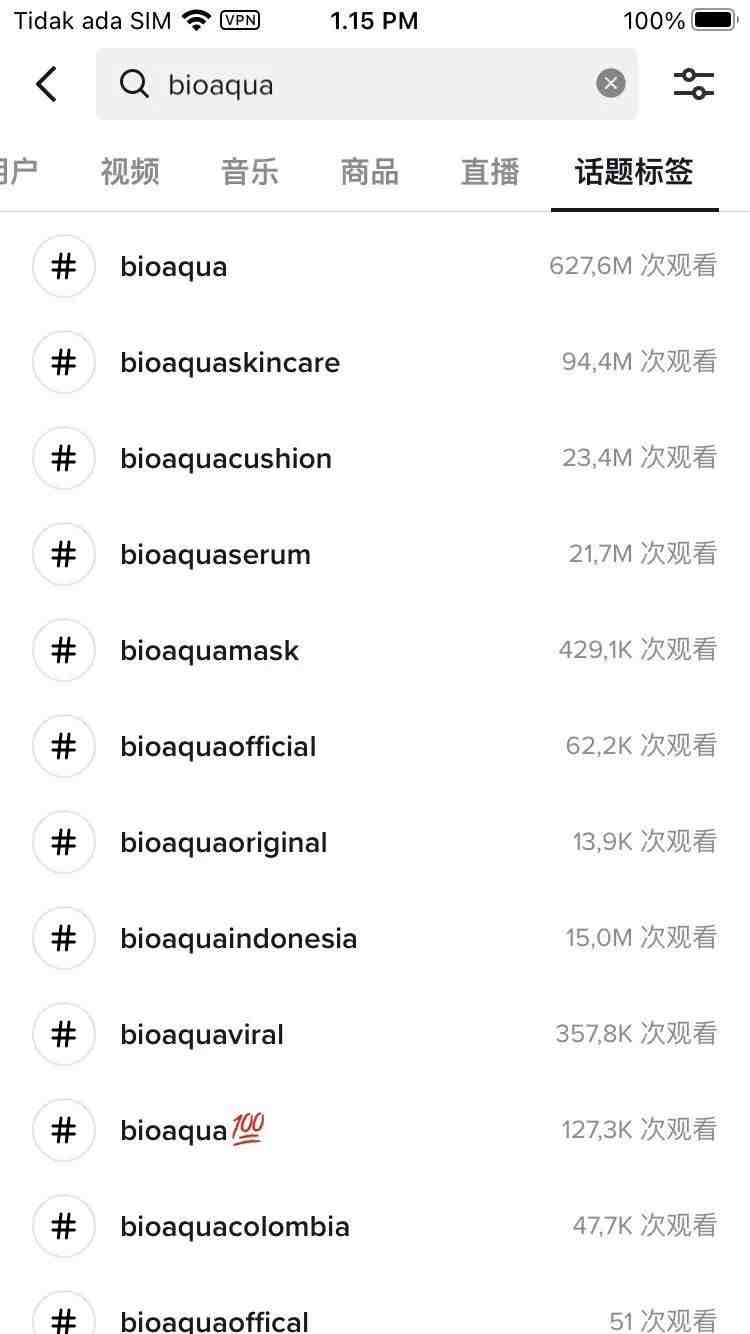Open the #bioaqua hashtag with 627,6M views

pos(375,266)
